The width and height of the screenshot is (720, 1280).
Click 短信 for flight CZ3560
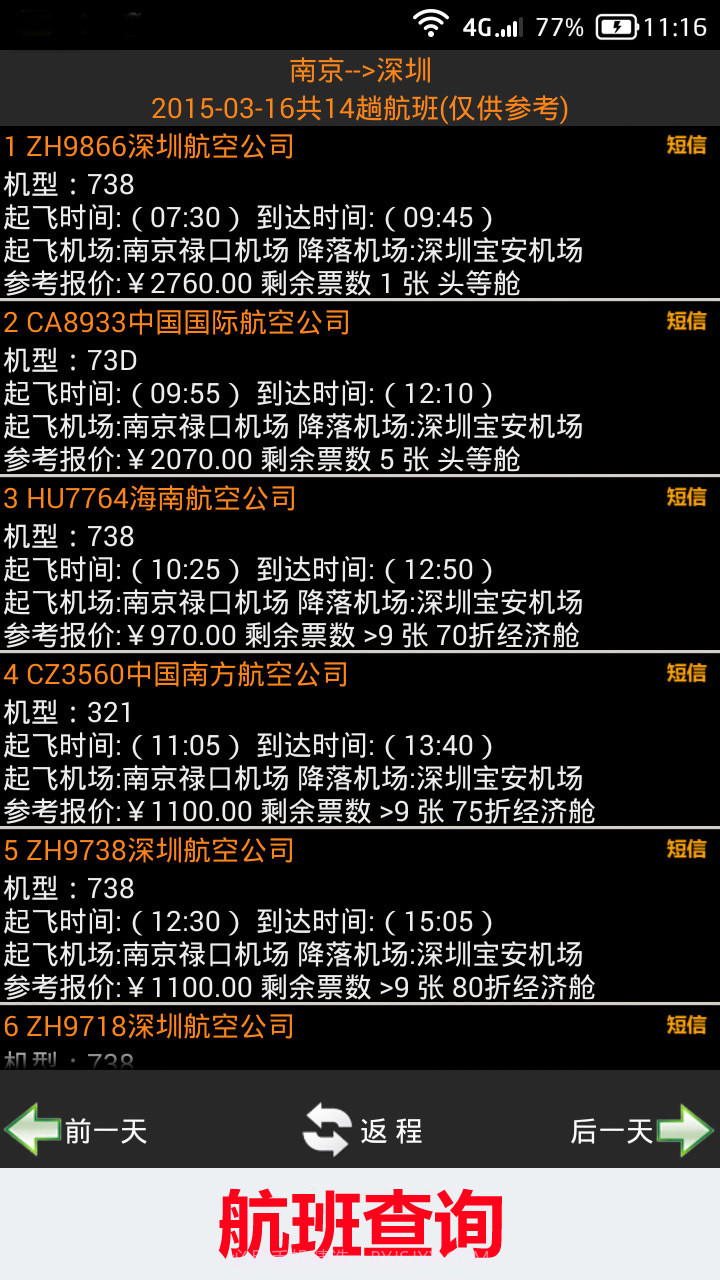click(686, 674)
